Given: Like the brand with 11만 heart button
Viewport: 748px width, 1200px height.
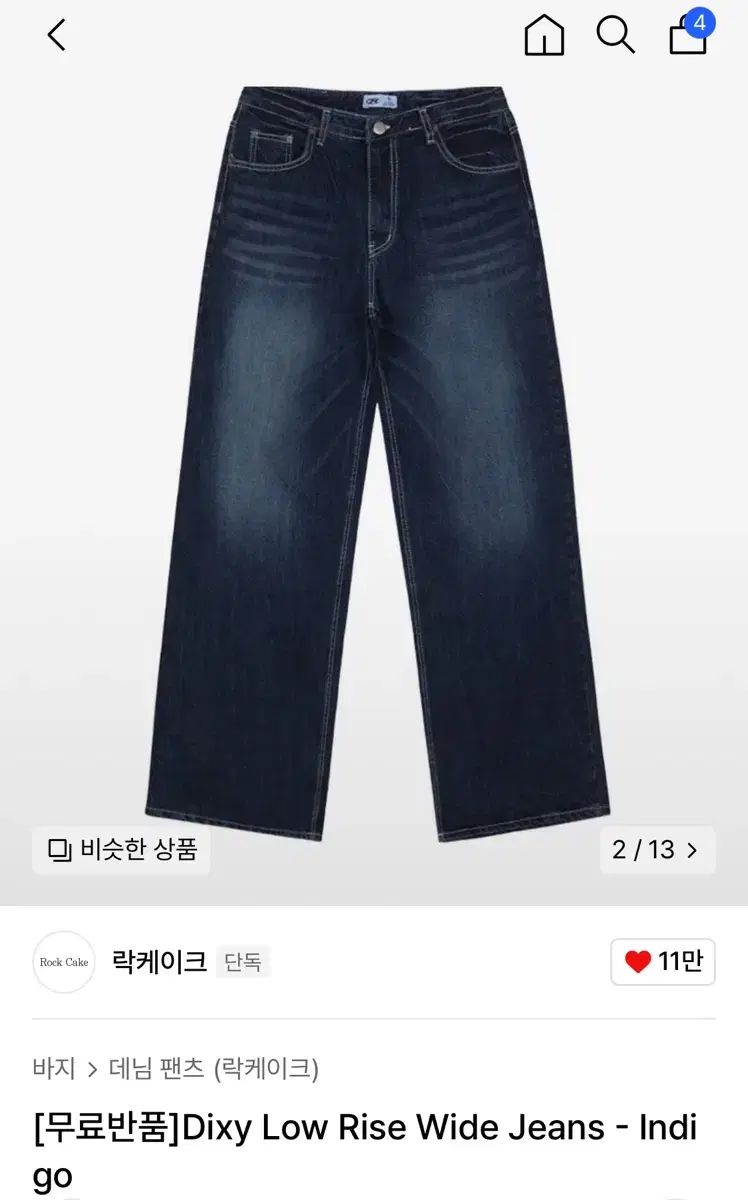Looking at the screenshot, I should coord(663,962).
